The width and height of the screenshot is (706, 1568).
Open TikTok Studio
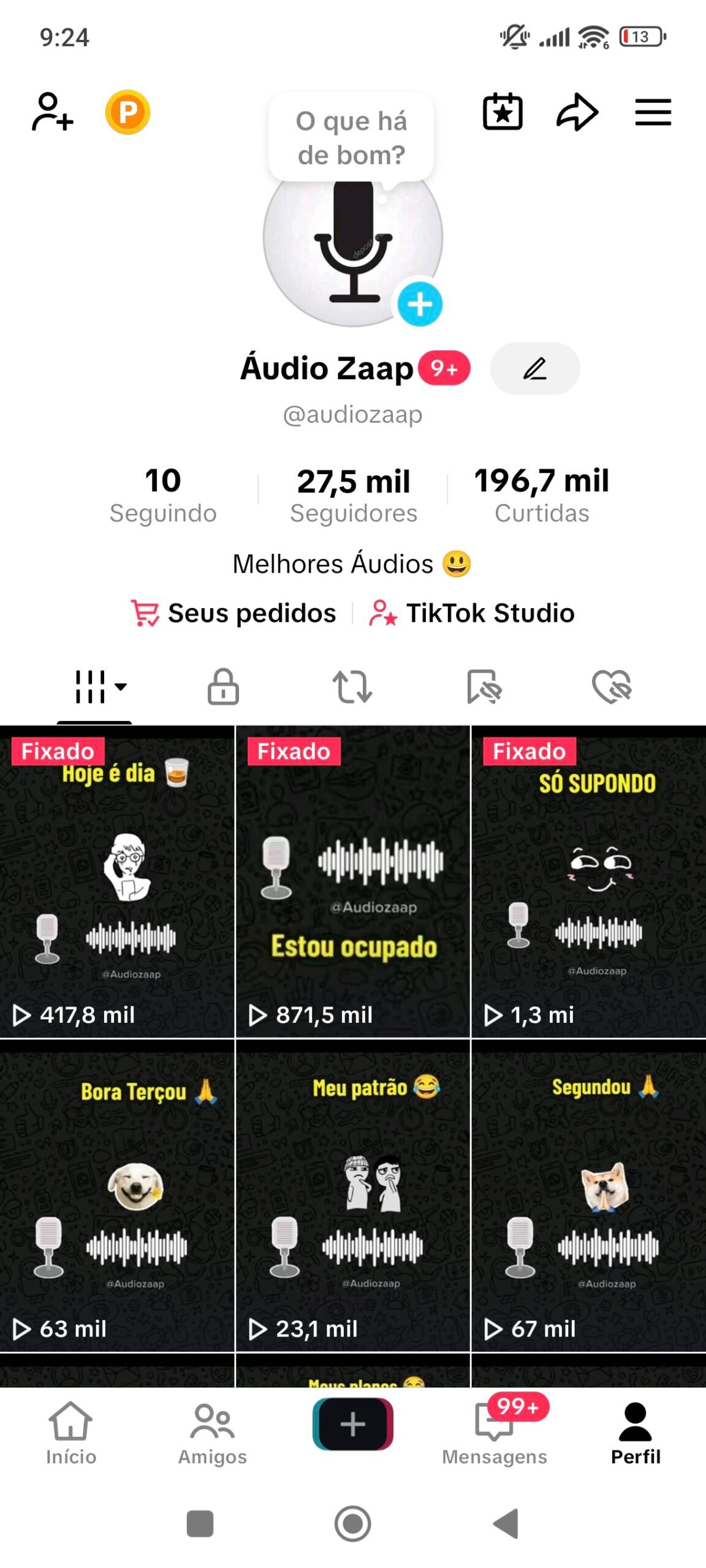click(x=472, y=613)
